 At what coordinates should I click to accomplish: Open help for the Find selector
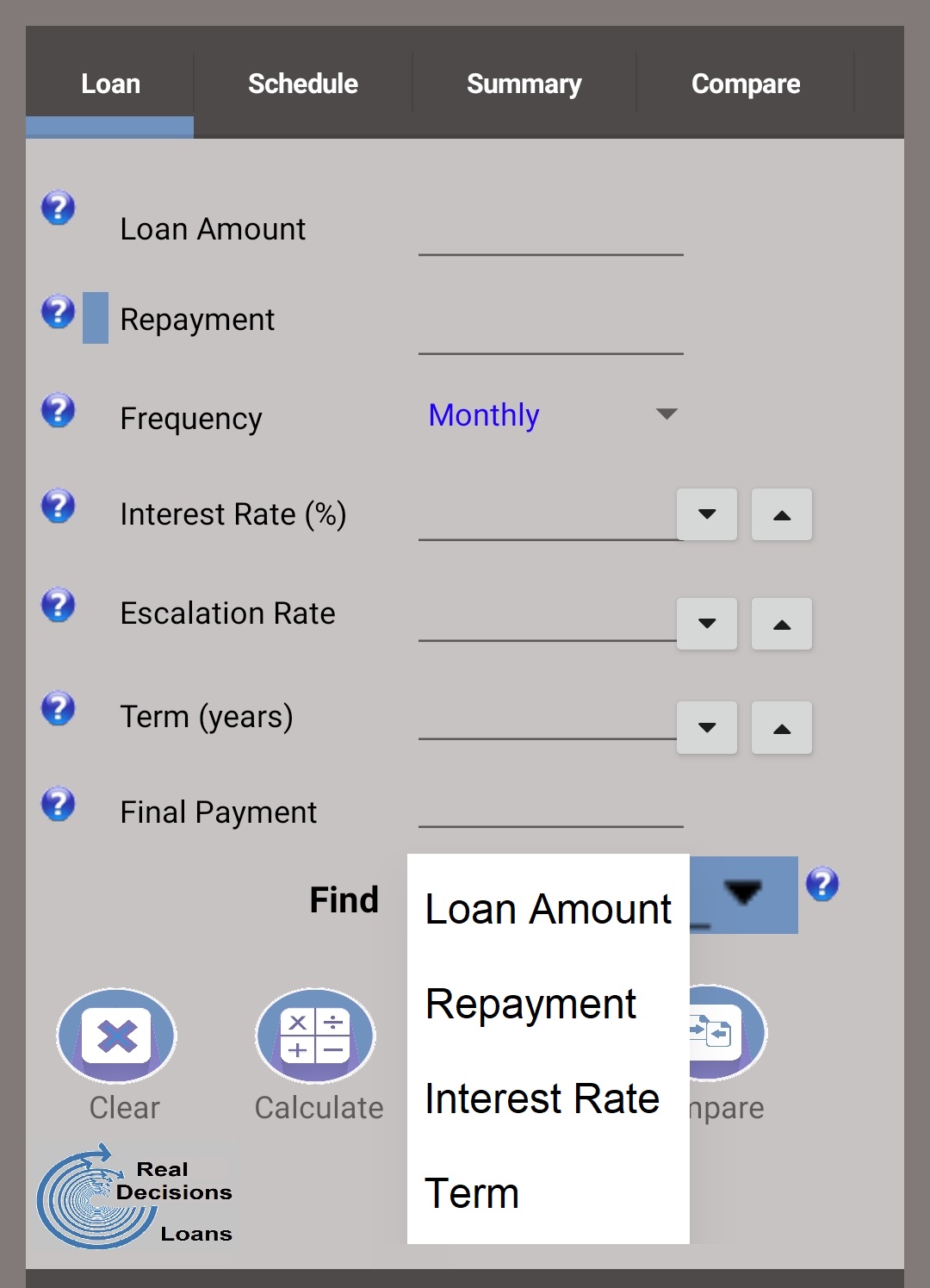(821, 884)
